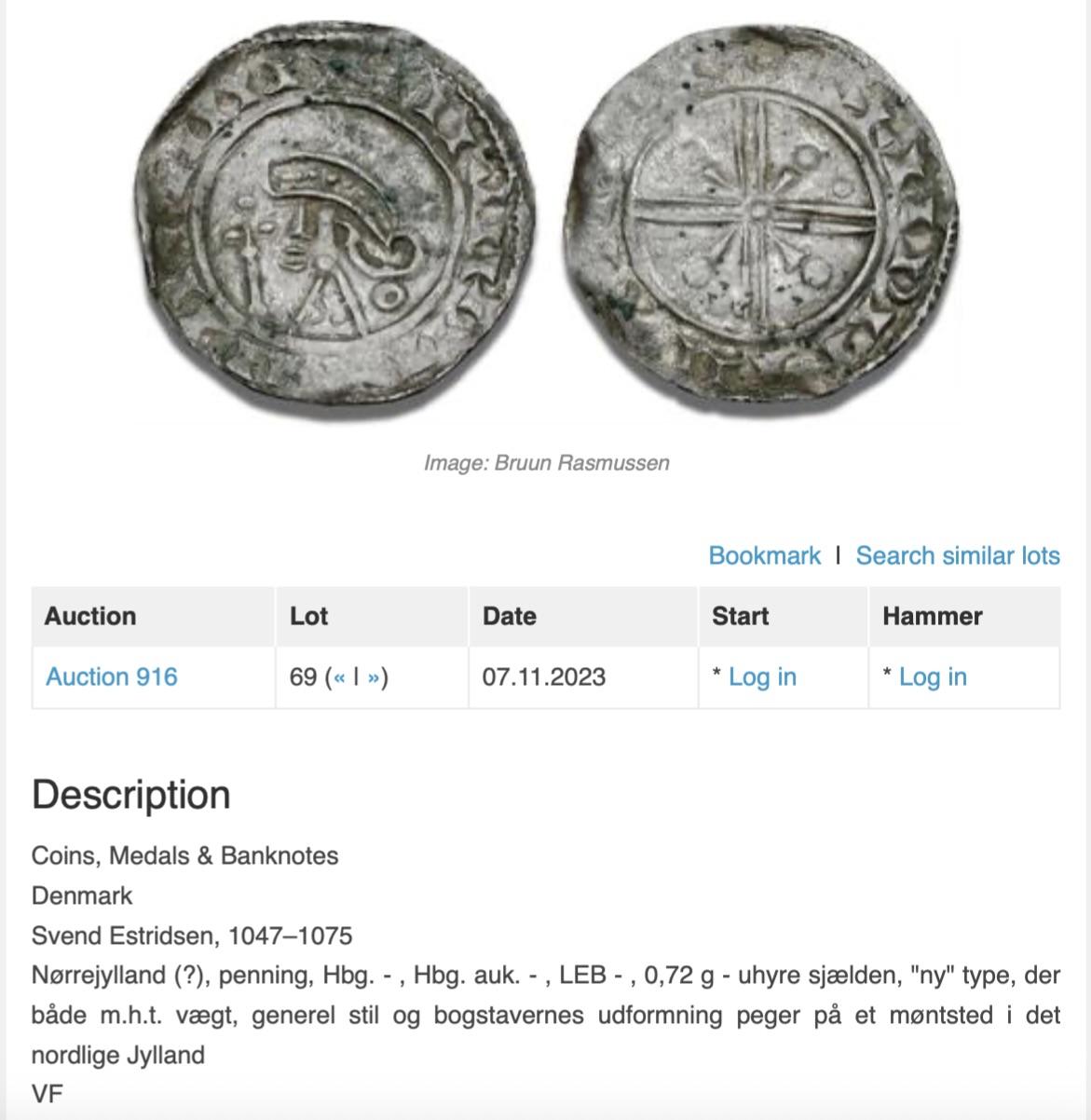Enlarge the coin photo

[546, 222]
